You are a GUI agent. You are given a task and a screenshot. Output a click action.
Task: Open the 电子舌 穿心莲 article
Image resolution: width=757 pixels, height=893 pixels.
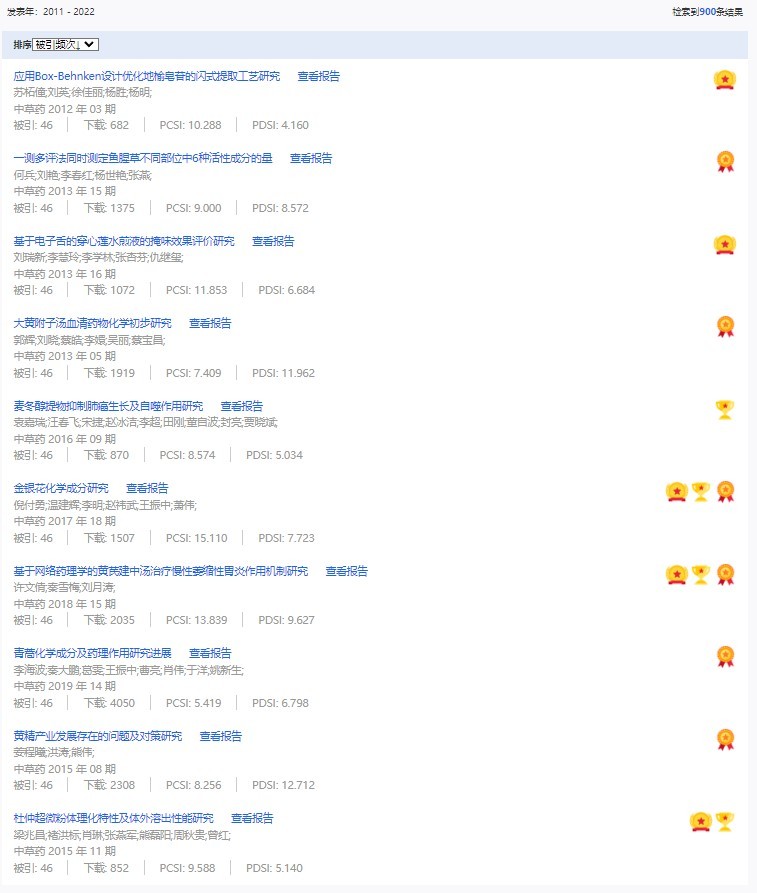(x=124, y=241)
